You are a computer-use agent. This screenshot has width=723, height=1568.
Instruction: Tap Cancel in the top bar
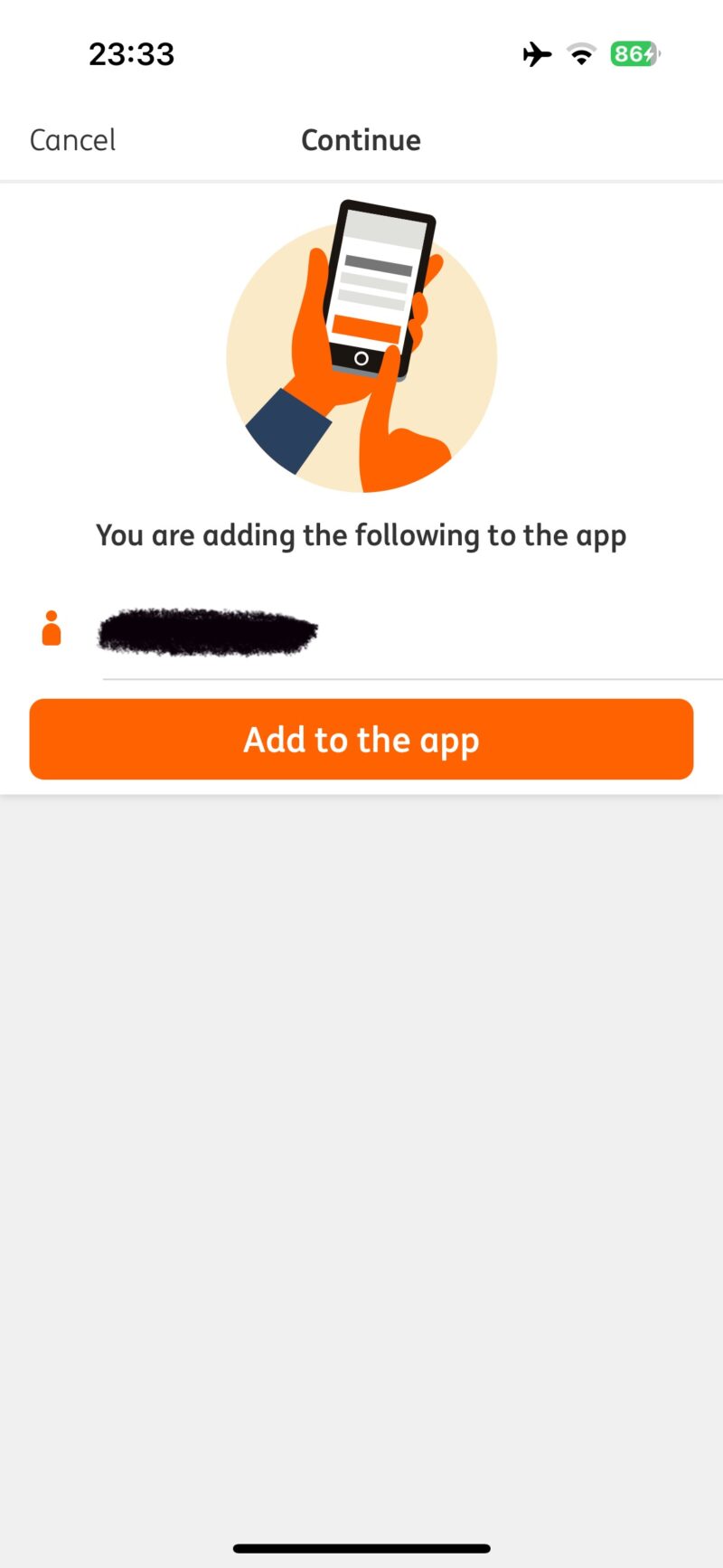point(72,140)
